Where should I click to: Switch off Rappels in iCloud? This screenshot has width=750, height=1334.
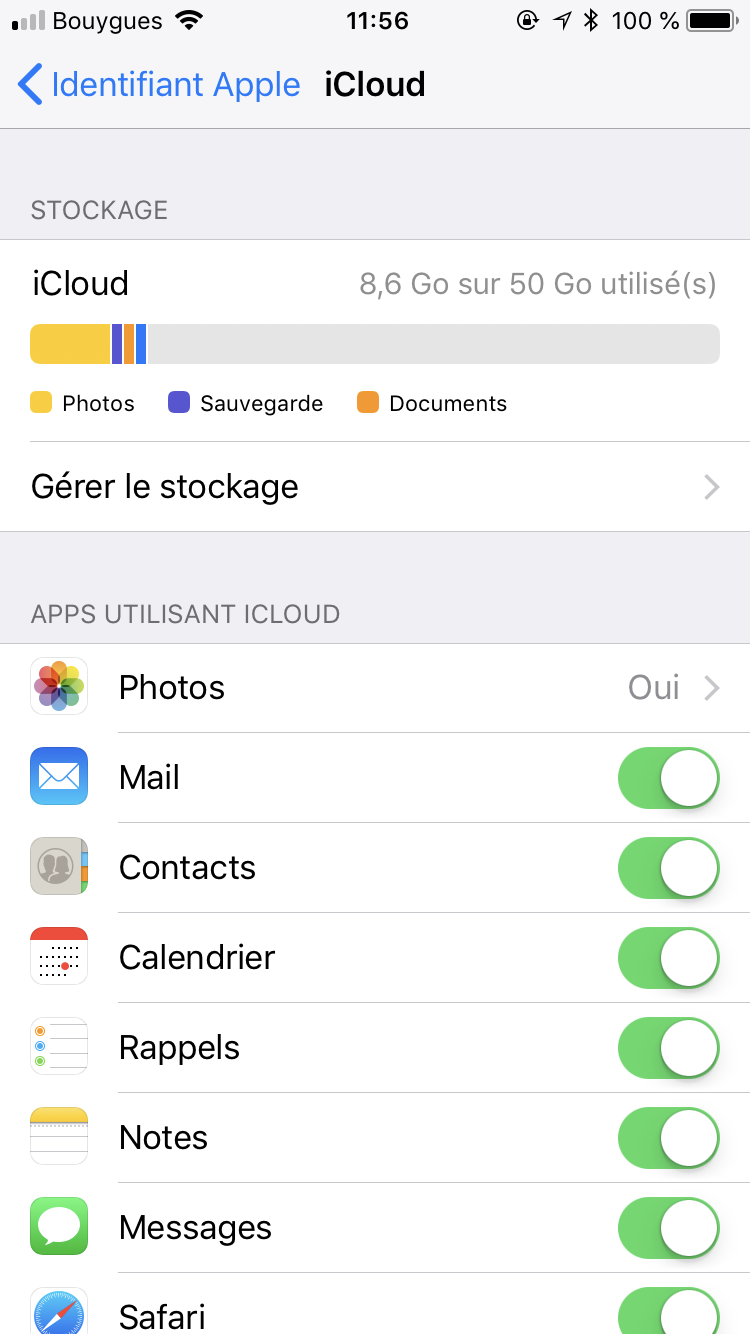[x=668, y=1048]
